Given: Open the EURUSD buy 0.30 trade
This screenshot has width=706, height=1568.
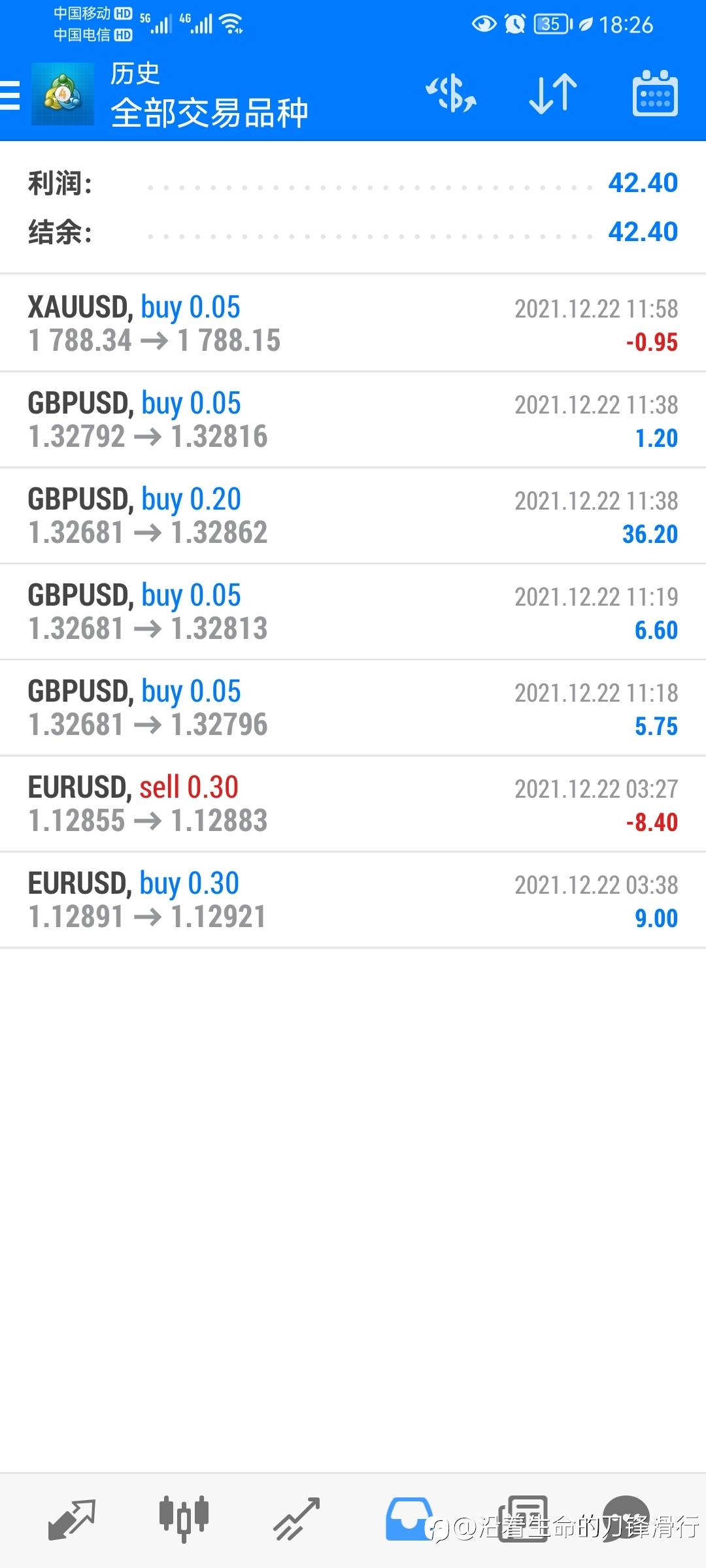Looking at the screenshot, I should (353, 900).
